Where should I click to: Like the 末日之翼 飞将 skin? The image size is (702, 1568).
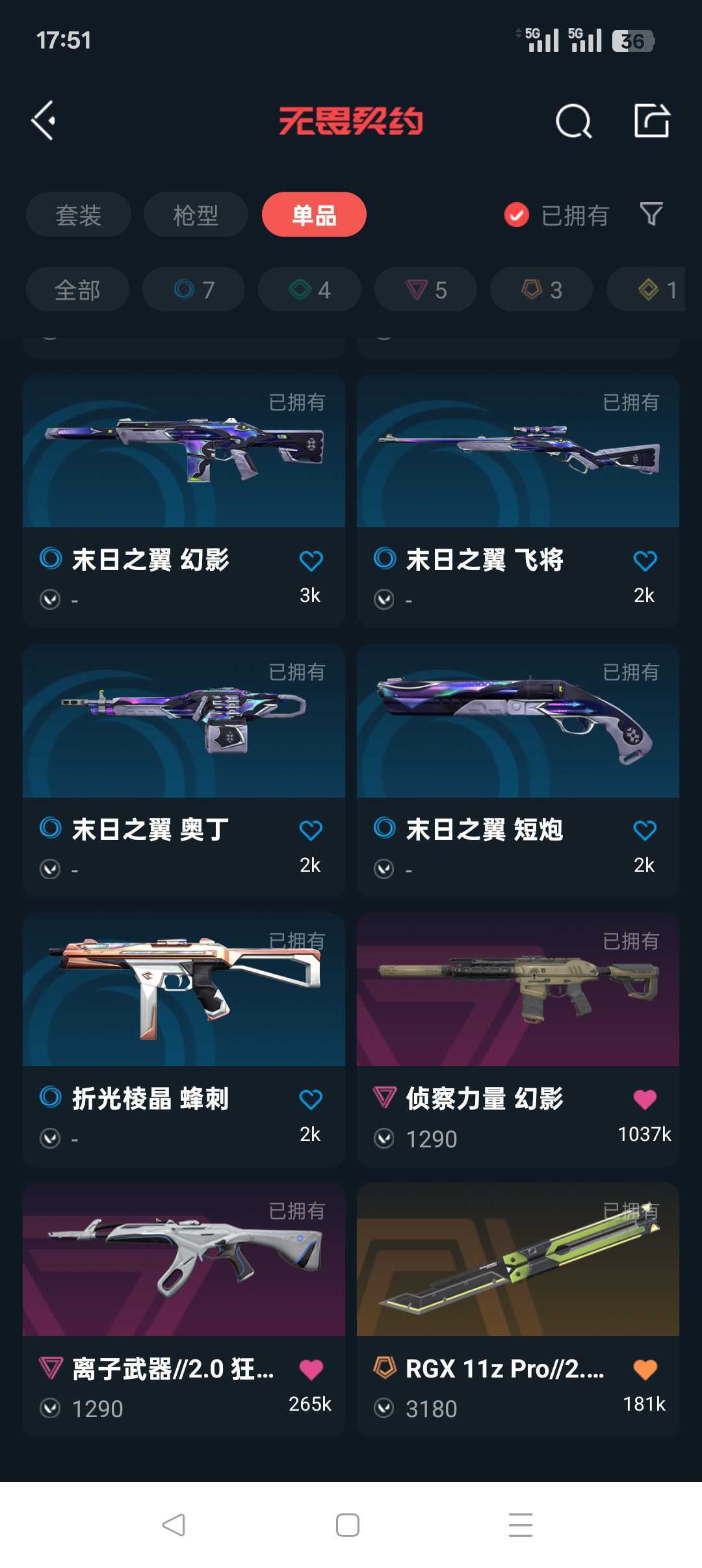[645, 560]
